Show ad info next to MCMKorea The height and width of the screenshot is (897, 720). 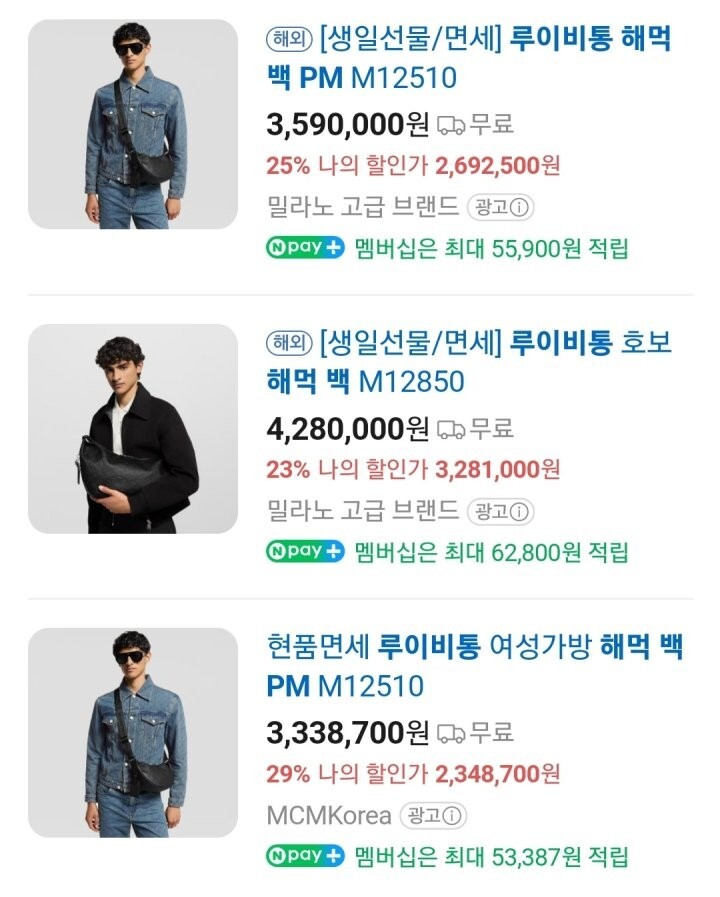pos(434,815)
